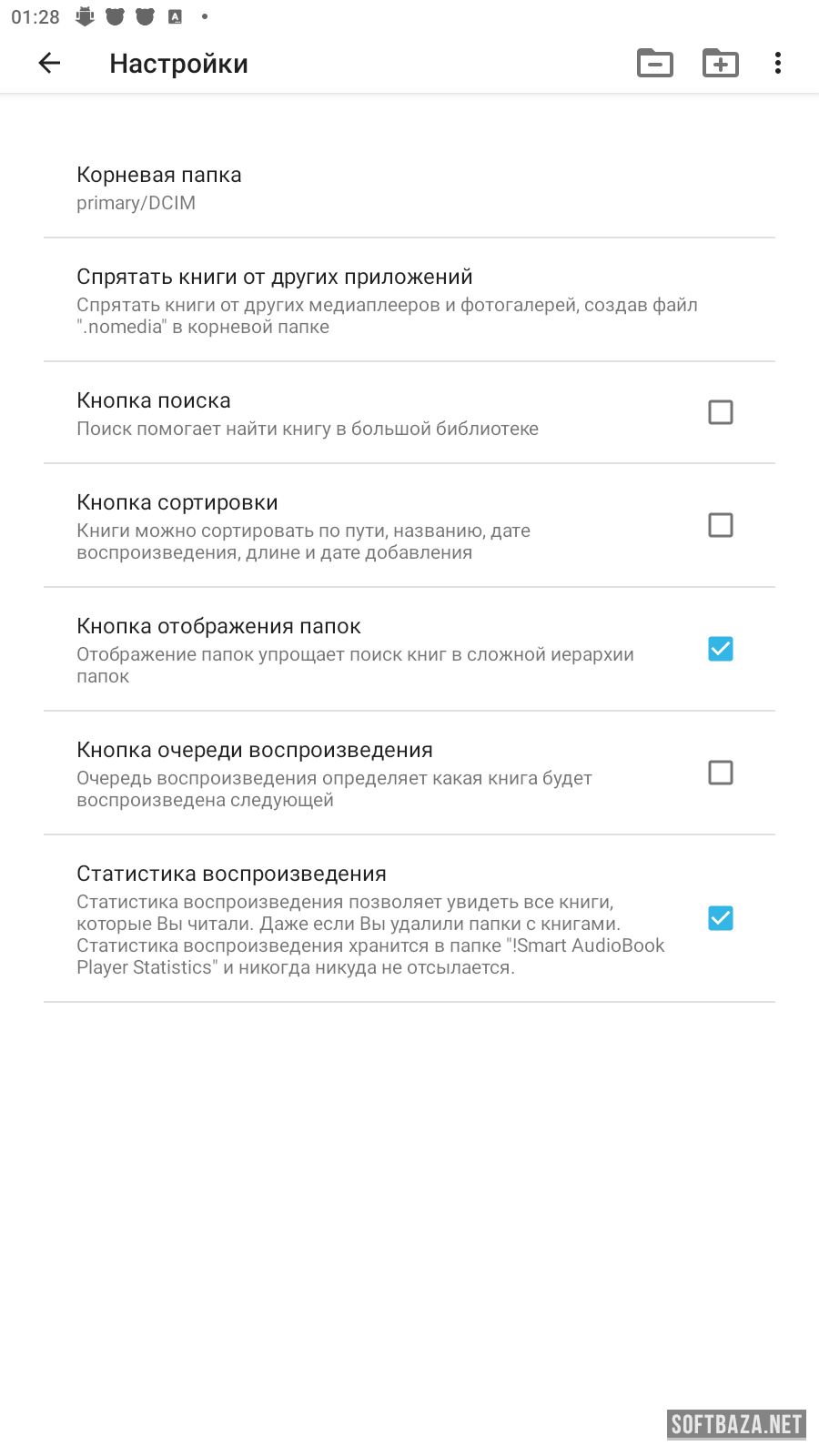This screenshot has width=819, height=1456.
Task: Go back using the arrow icon
Action: tap(49, 63)
